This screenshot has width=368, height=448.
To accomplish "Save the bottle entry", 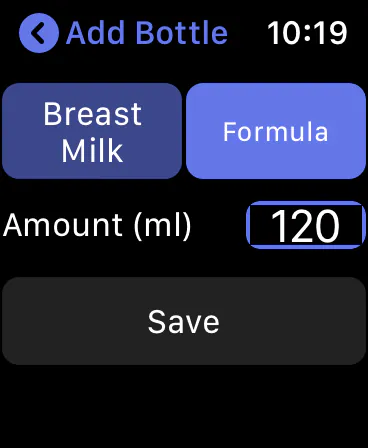I will (x=184, y=321).
